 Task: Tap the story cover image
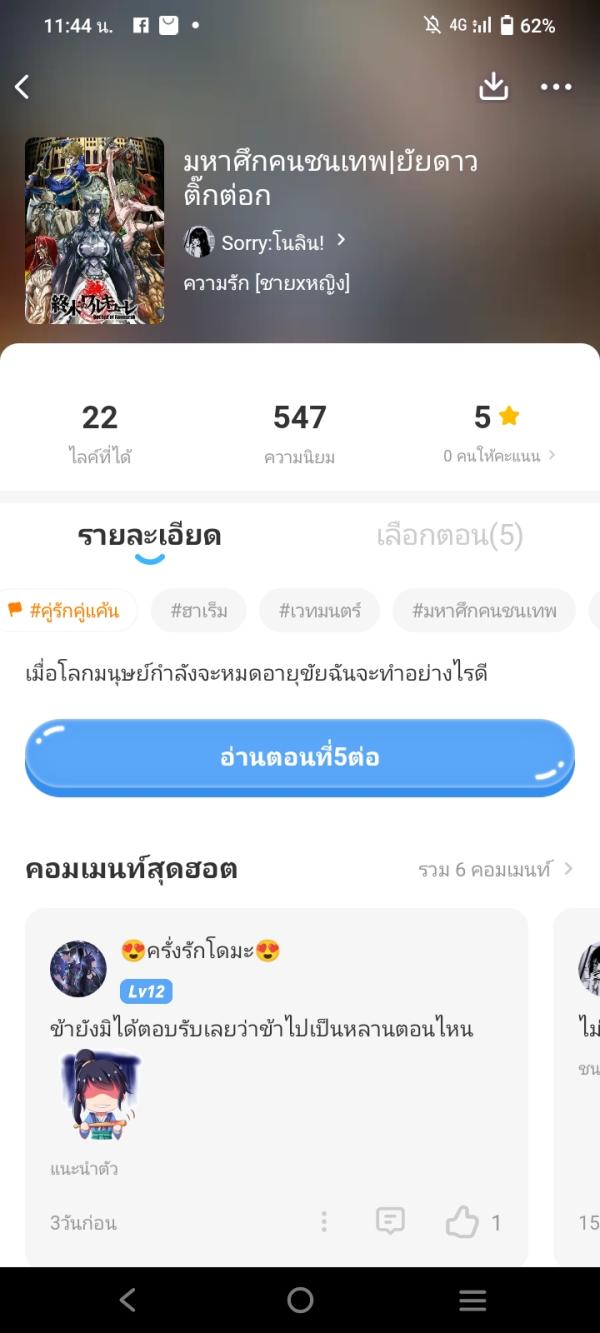click(x=94, y=230)
